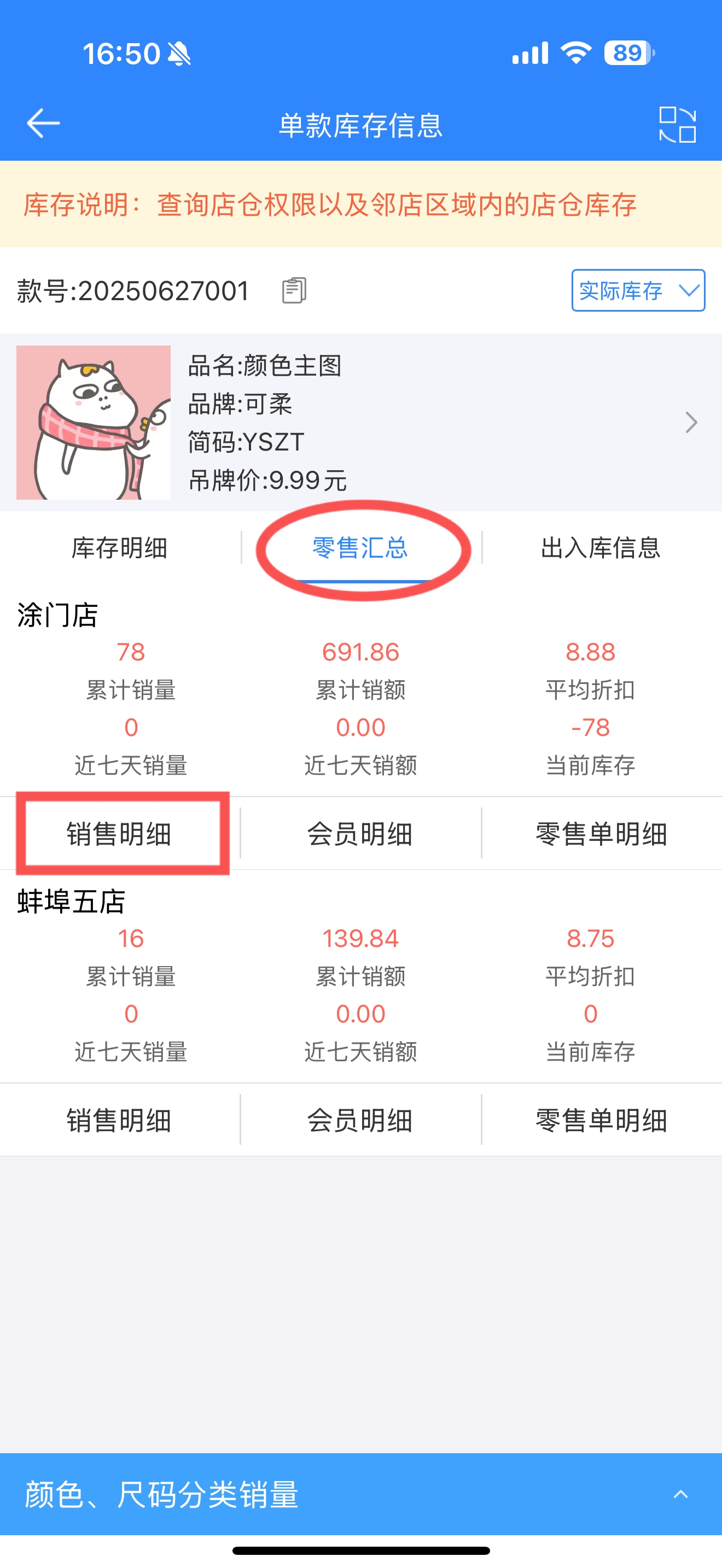722x1568 pixels.
Task: Open 销售明细 for 蚌埠五店
Action: tap(119, 1120)
